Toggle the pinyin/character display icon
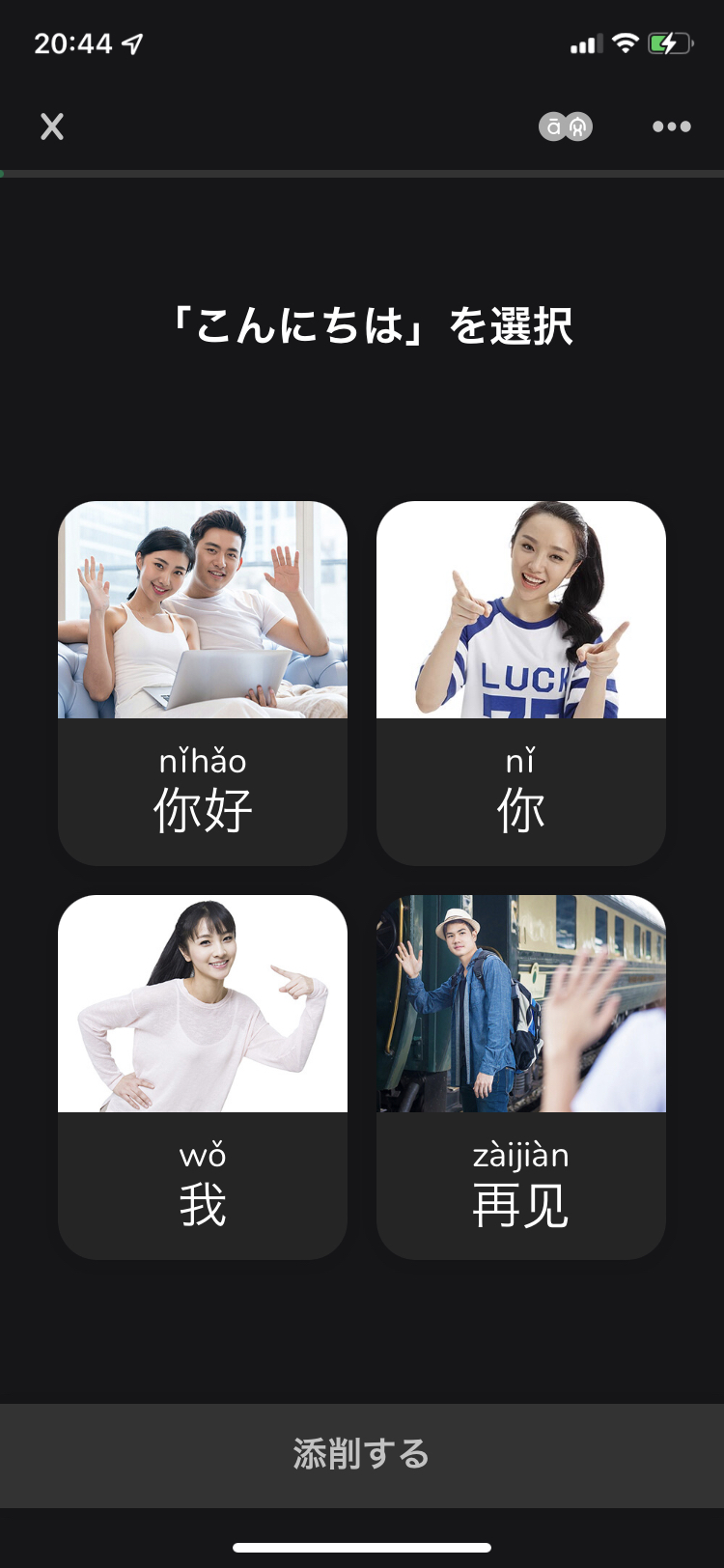 click(566, 126)
